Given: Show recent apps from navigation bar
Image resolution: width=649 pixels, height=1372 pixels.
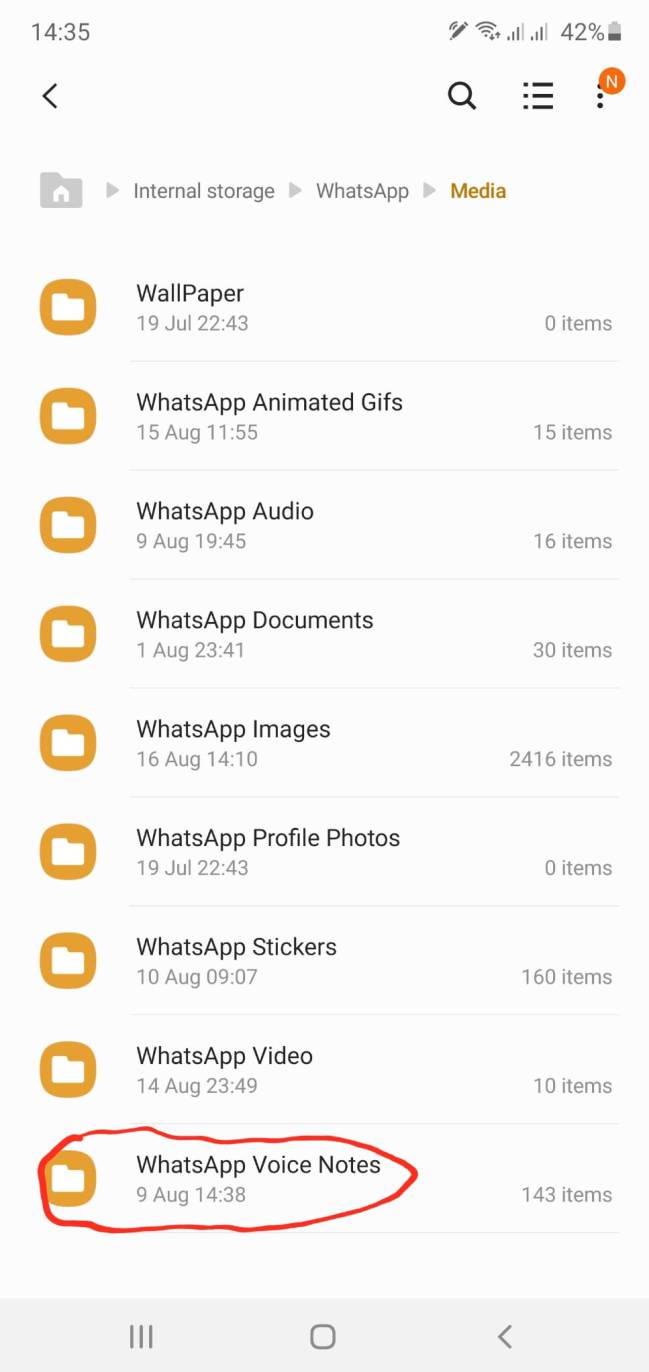Looking at the screenshot, I should pyautogui.click(x=141, y=1336).
